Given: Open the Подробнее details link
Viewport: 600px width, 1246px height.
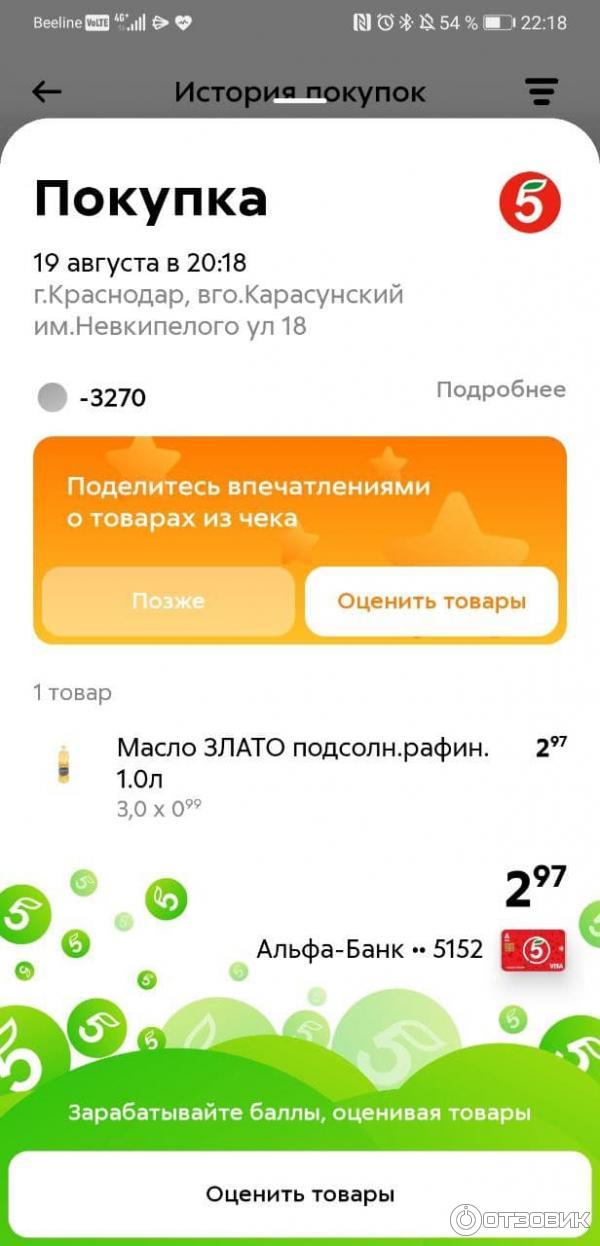Looking at the screenshot, I should [500, 390].
